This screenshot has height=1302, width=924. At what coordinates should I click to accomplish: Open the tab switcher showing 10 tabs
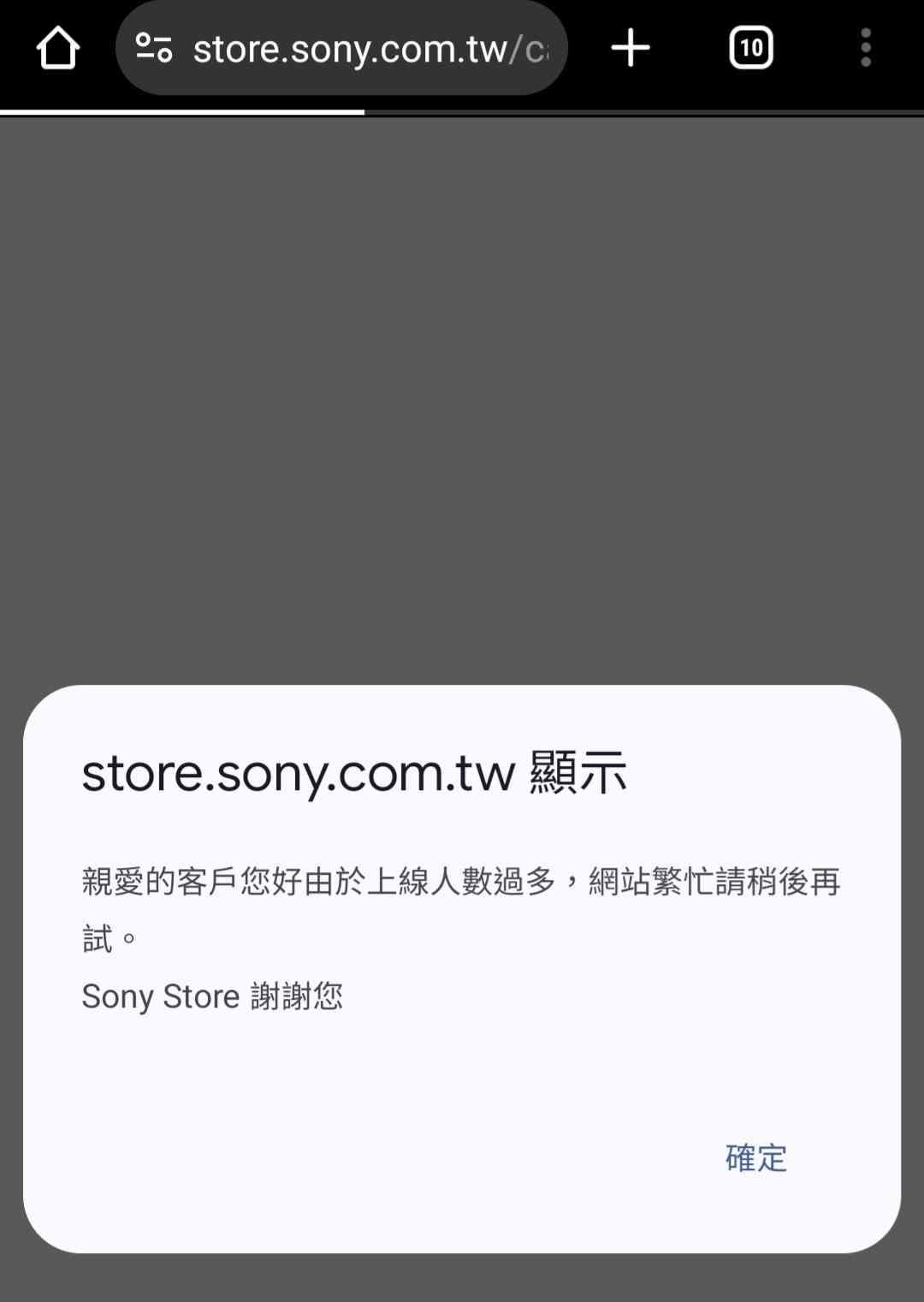click(750, 48)
